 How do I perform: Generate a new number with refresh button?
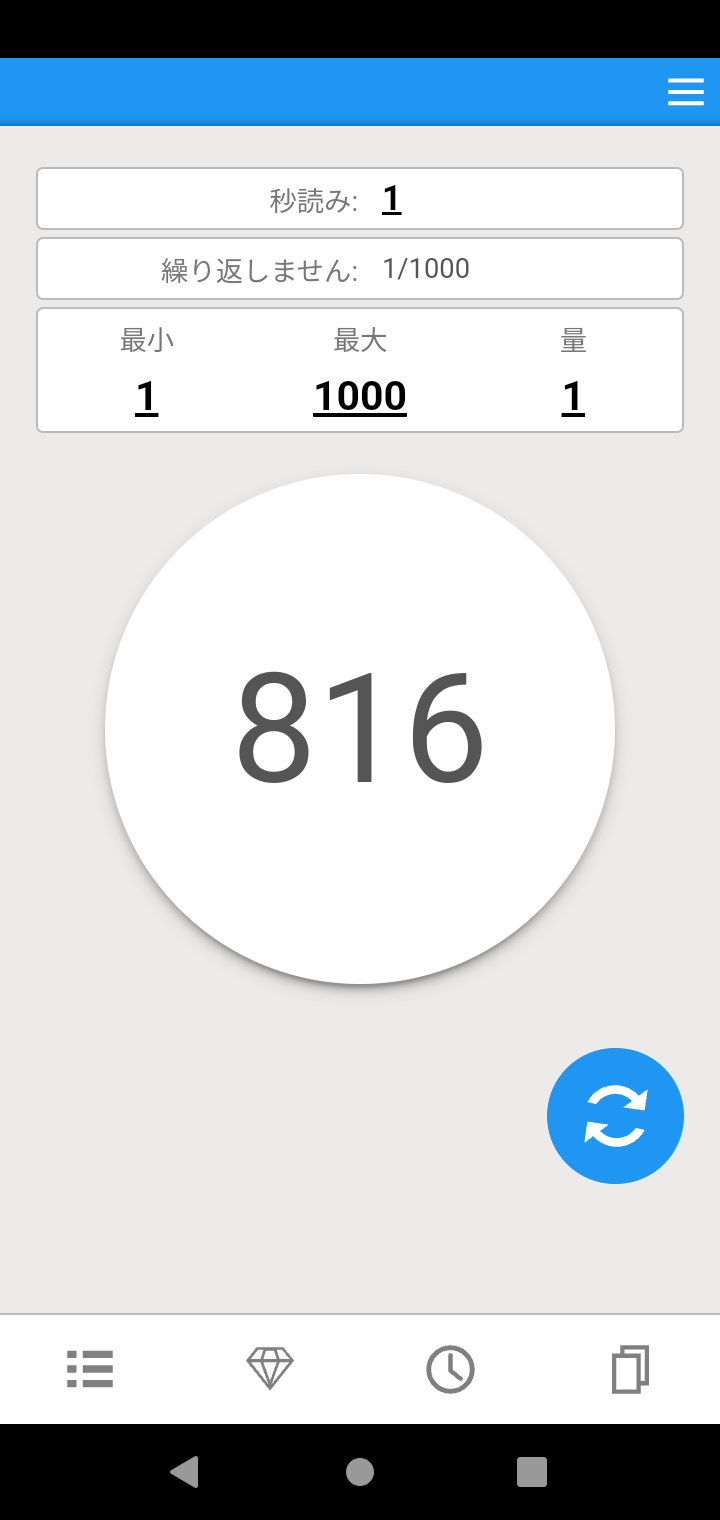[615, 1116]
